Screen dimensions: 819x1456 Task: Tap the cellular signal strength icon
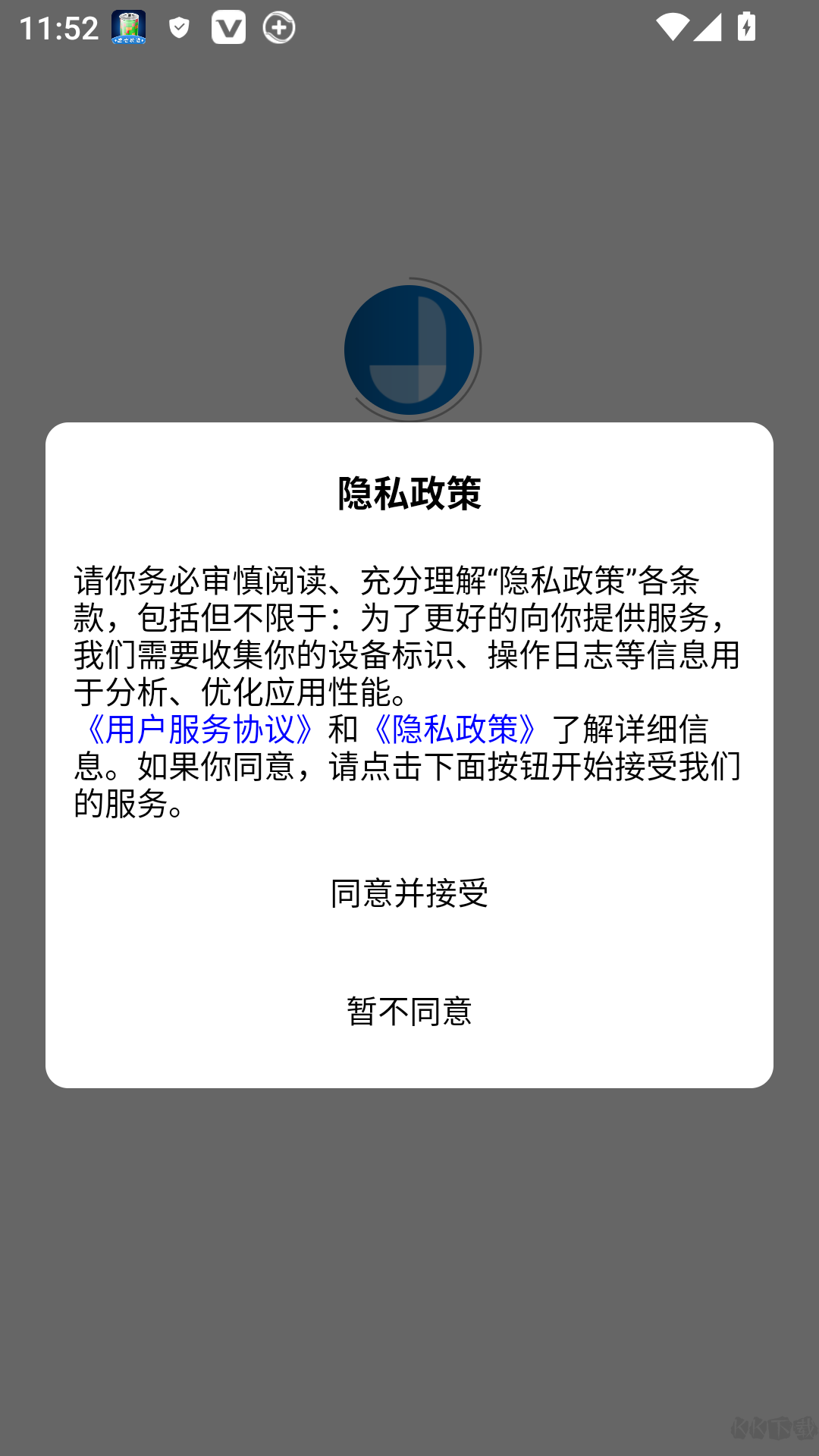tap(709, 27)
